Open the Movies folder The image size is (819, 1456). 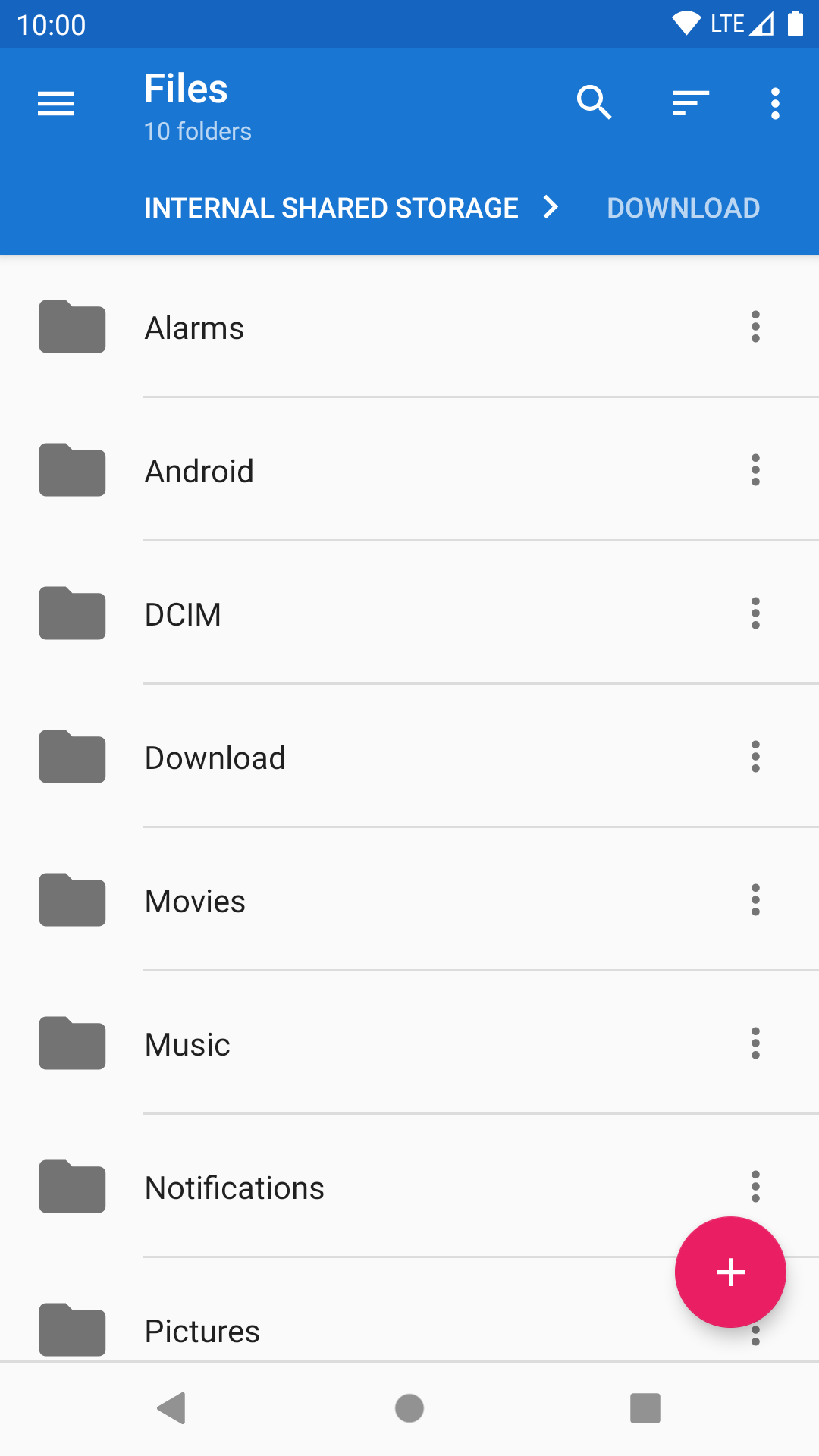click(196, 901)
